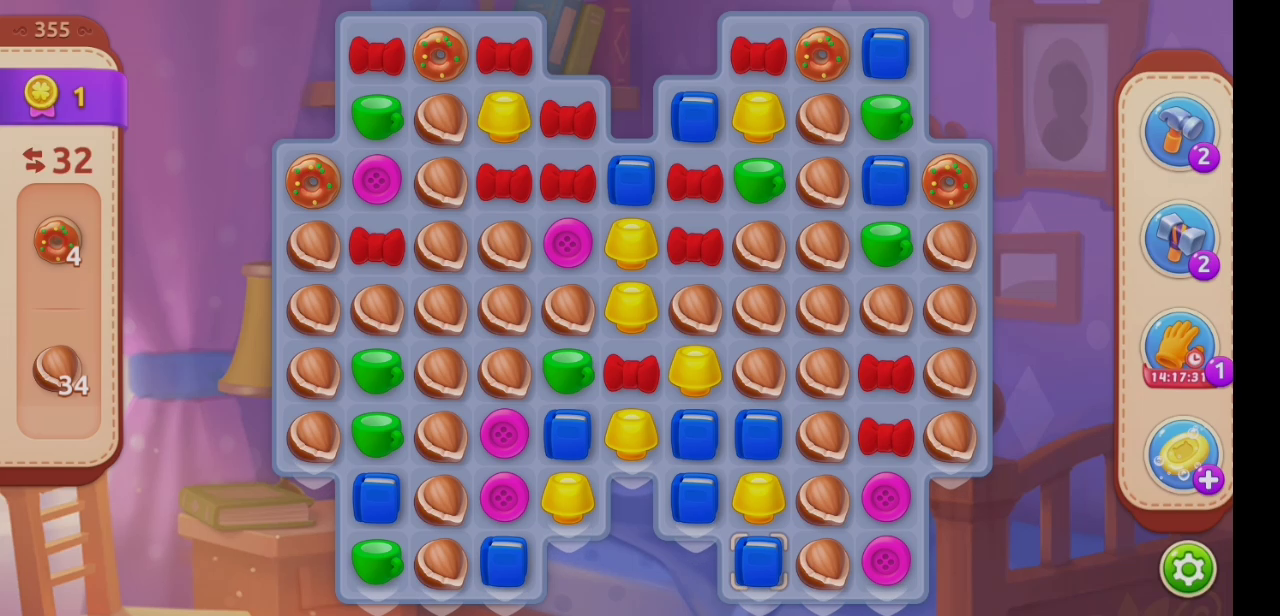Image resolution: width=1280 pixels, height=616 pixels.
Task: Open the green settings gear
Action: pyautogui.click(x=1187, y=569)
